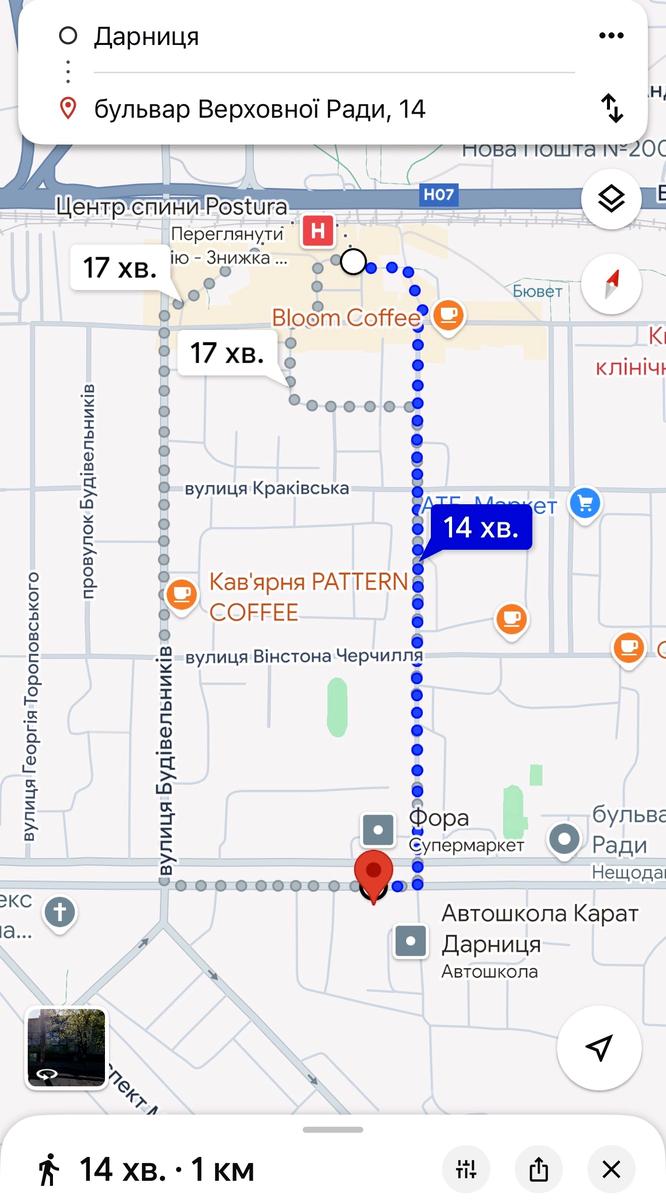Open Bloom Coffee place marker
Image resolution: width=666 pixels, height=1200 pixels.
pyautogui.click(x=448, y=316)
